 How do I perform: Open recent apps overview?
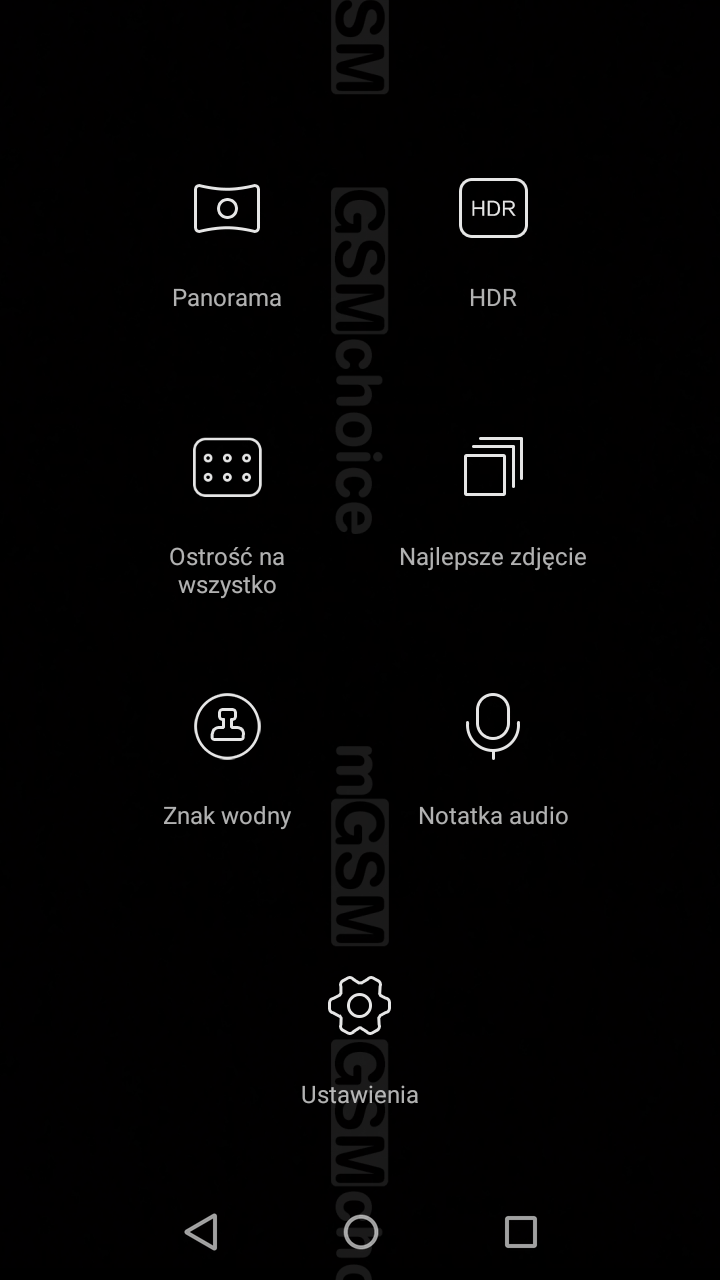pos(520,1232)
